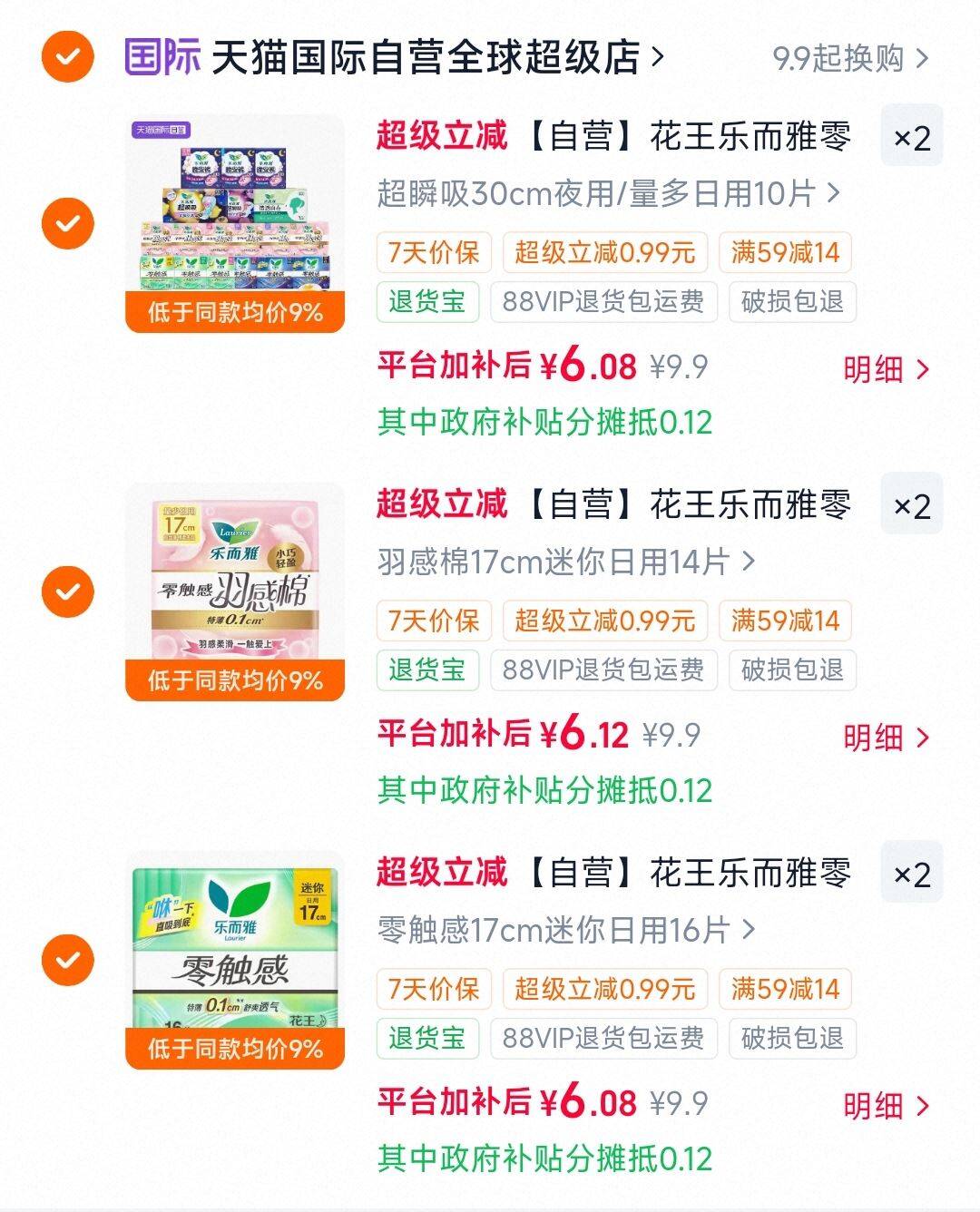Viewport: 980px width, 1212px height.
Task: Deselect the 超瞬吸30cm夜用 item checkbox
Action: pyautogui.click(x=68, y=222)
